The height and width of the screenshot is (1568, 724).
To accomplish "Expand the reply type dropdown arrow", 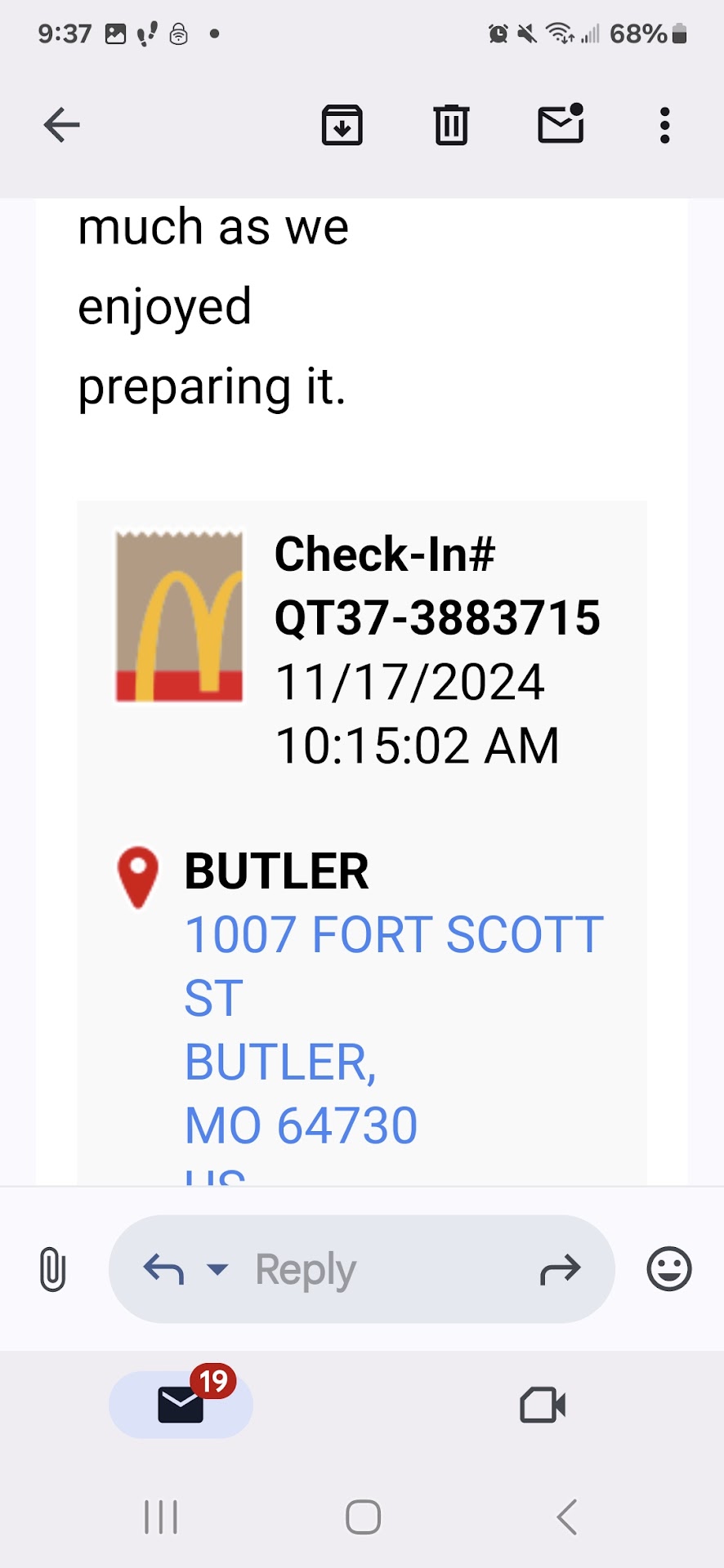I will tap(217, 1269).
